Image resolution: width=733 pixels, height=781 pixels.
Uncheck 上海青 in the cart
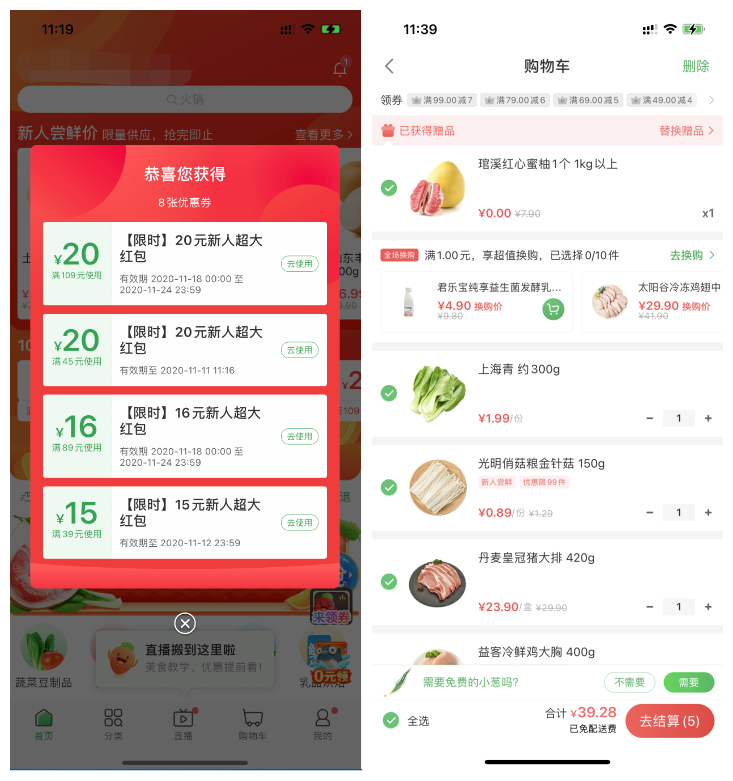389,393
